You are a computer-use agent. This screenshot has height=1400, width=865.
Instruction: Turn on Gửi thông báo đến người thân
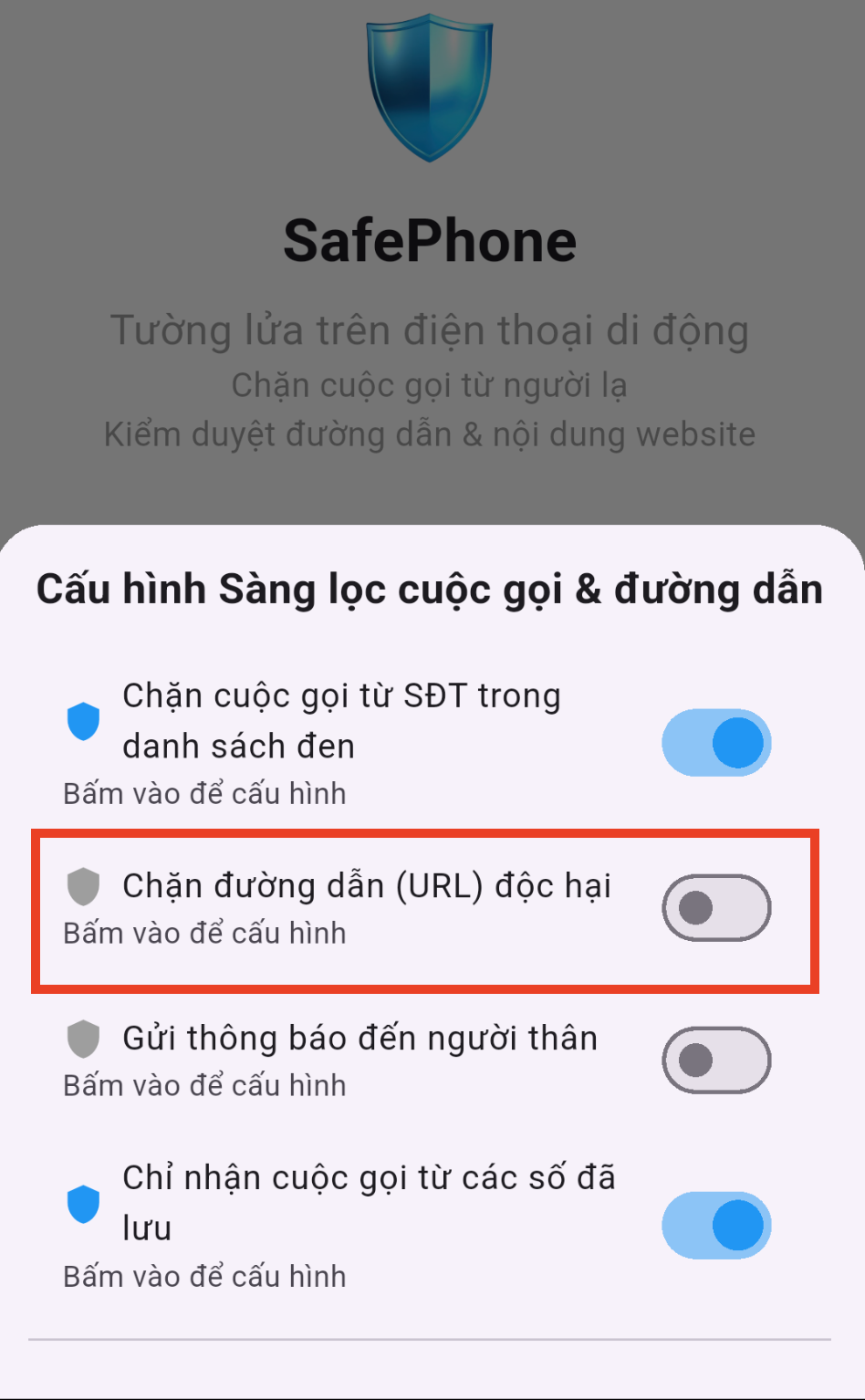click(x=716, y=1060)
